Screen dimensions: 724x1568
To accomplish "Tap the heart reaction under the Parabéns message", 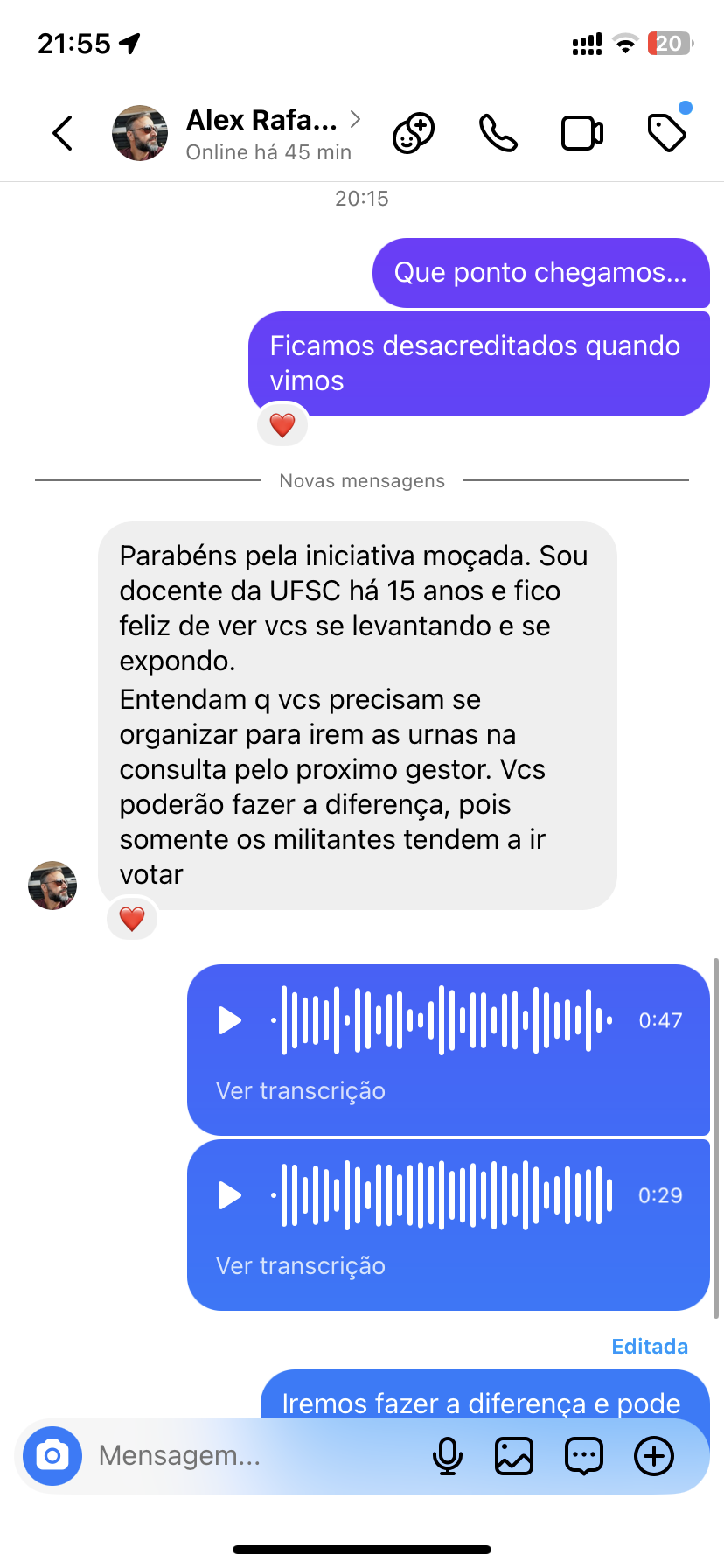I will tap(132, 920).
